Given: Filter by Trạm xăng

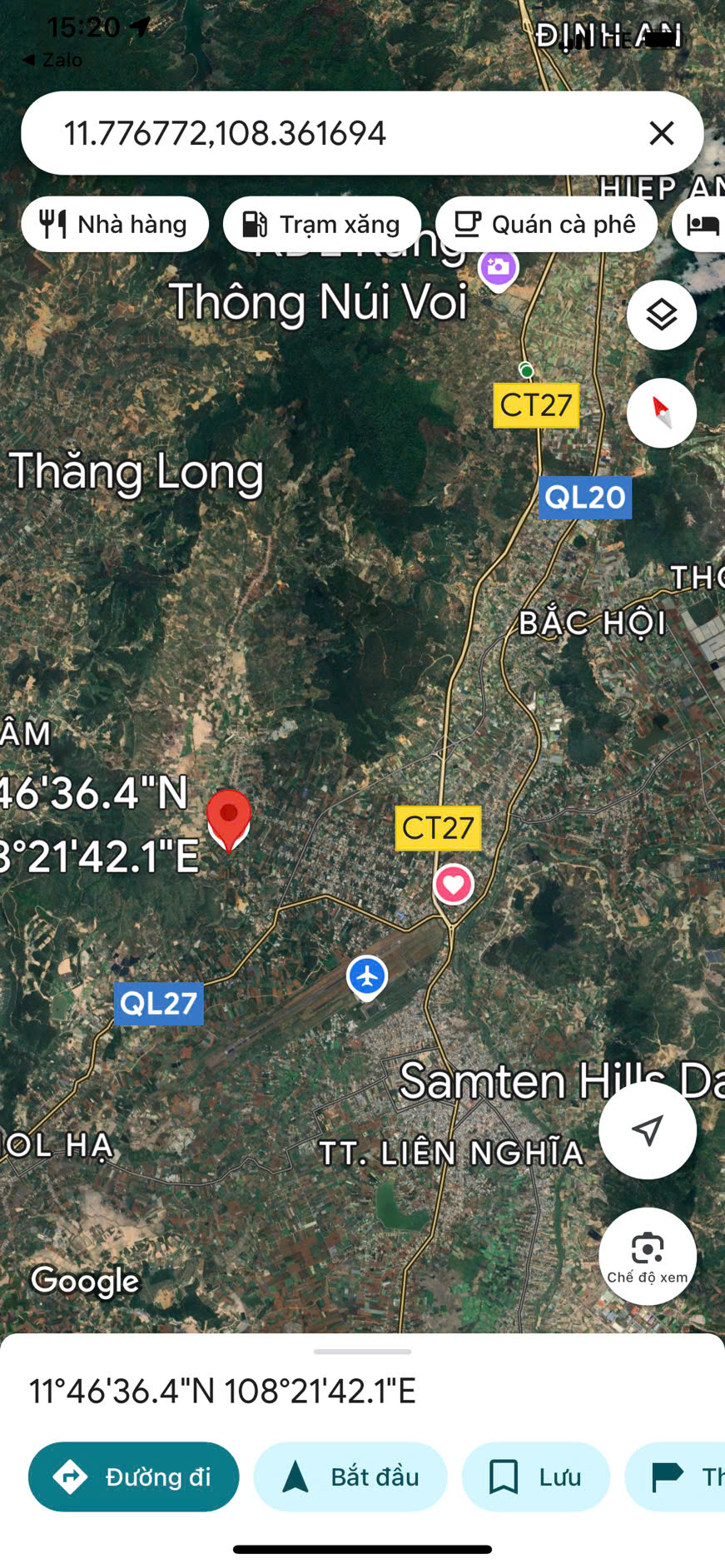Looking at the screenshot, I should tap(322, 224).
